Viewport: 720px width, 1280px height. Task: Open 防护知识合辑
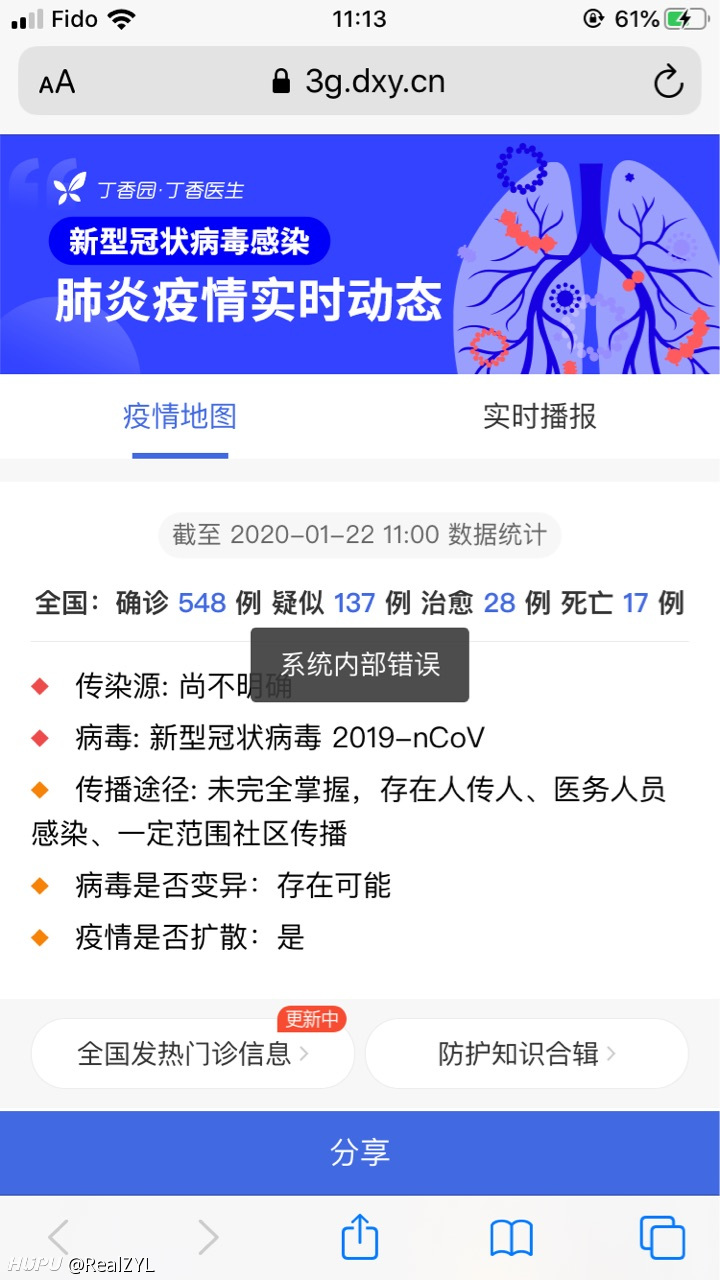point(527,1053)
